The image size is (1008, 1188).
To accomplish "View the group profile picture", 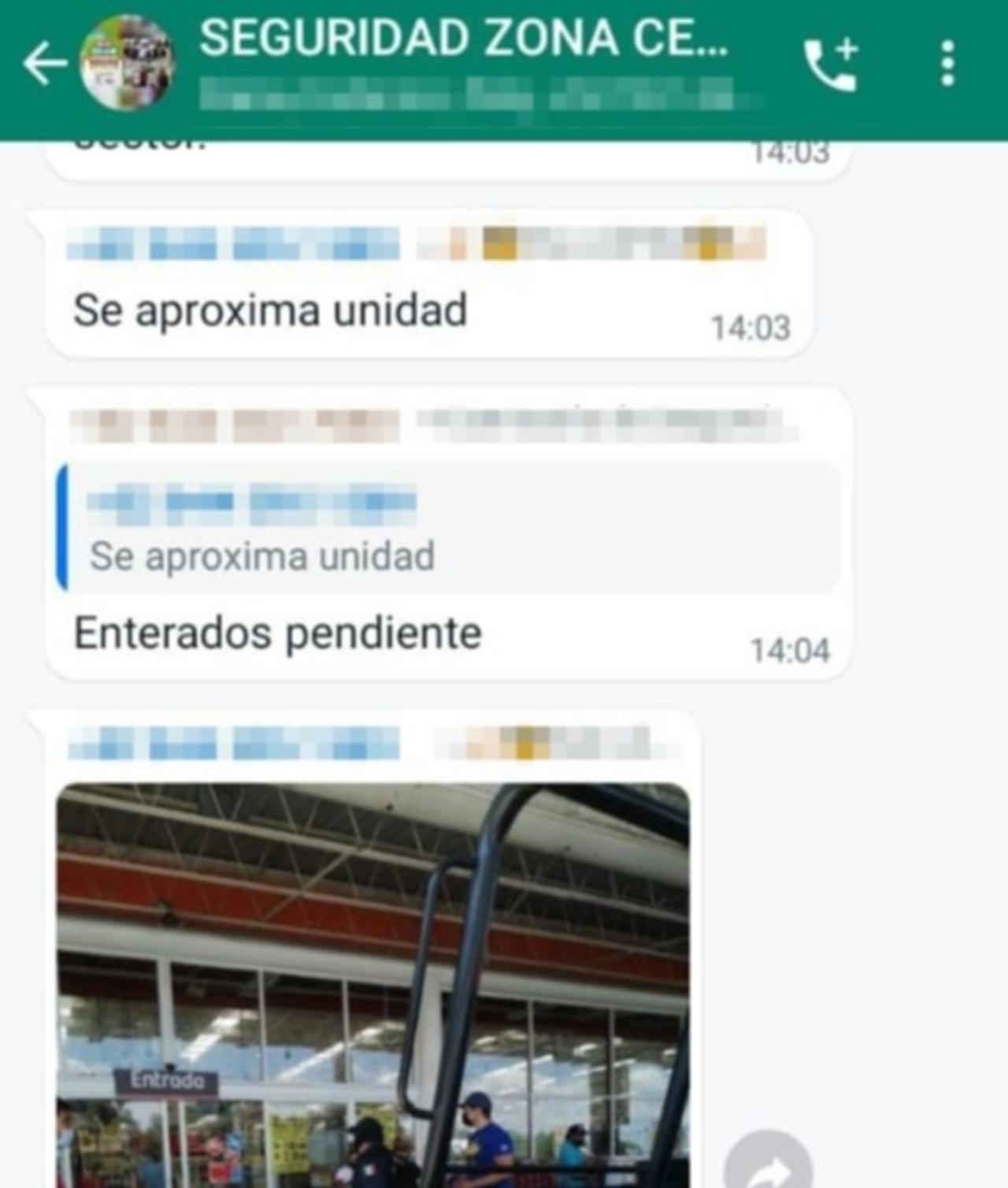I will tap(128, 63).
